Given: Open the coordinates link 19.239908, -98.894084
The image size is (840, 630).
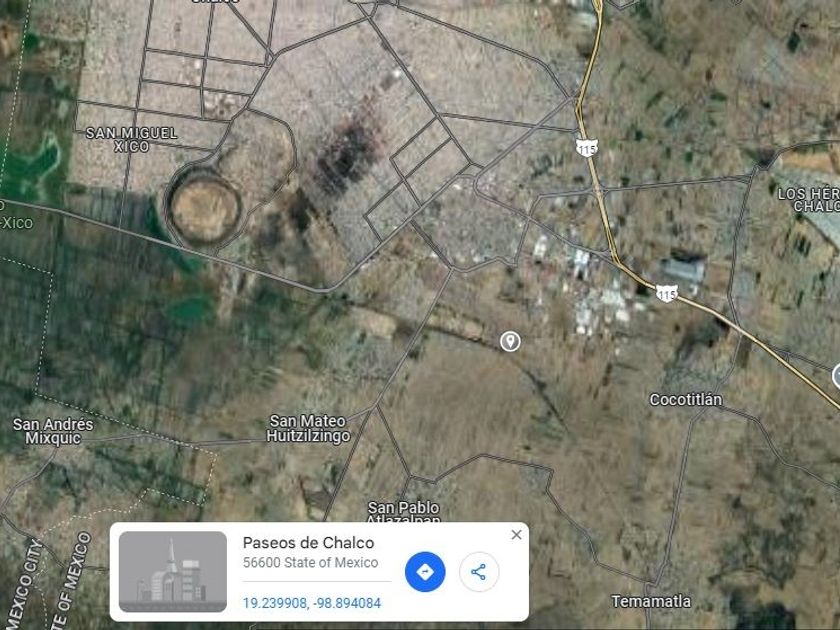Looking at the screenshot, I should (311, 603).
